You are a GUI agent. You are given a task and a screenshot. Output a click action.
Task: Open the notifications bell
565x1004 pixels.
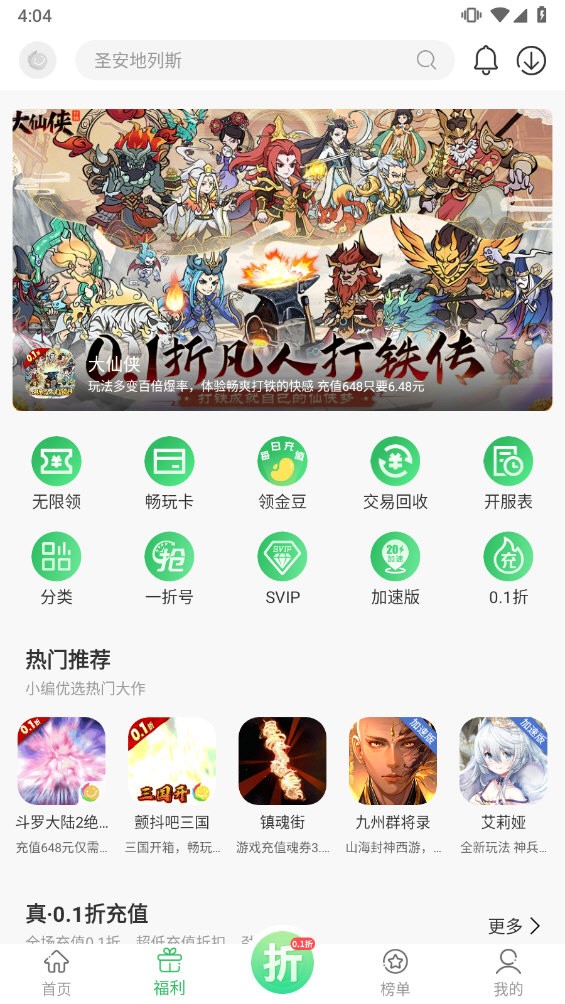click(x=486, y=60)
